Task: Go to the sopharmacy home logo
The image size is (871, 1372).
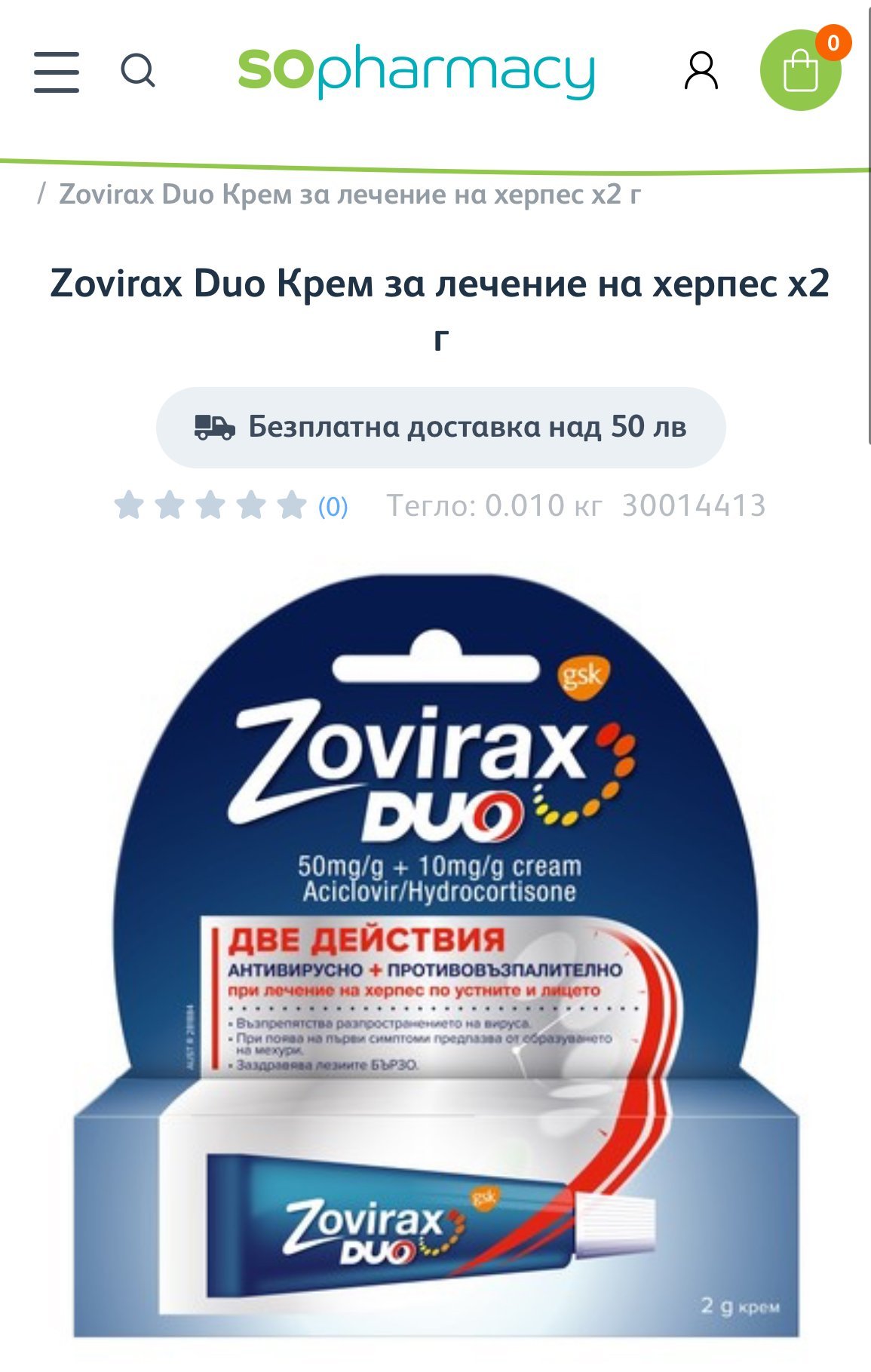Action: pos(416,72)
